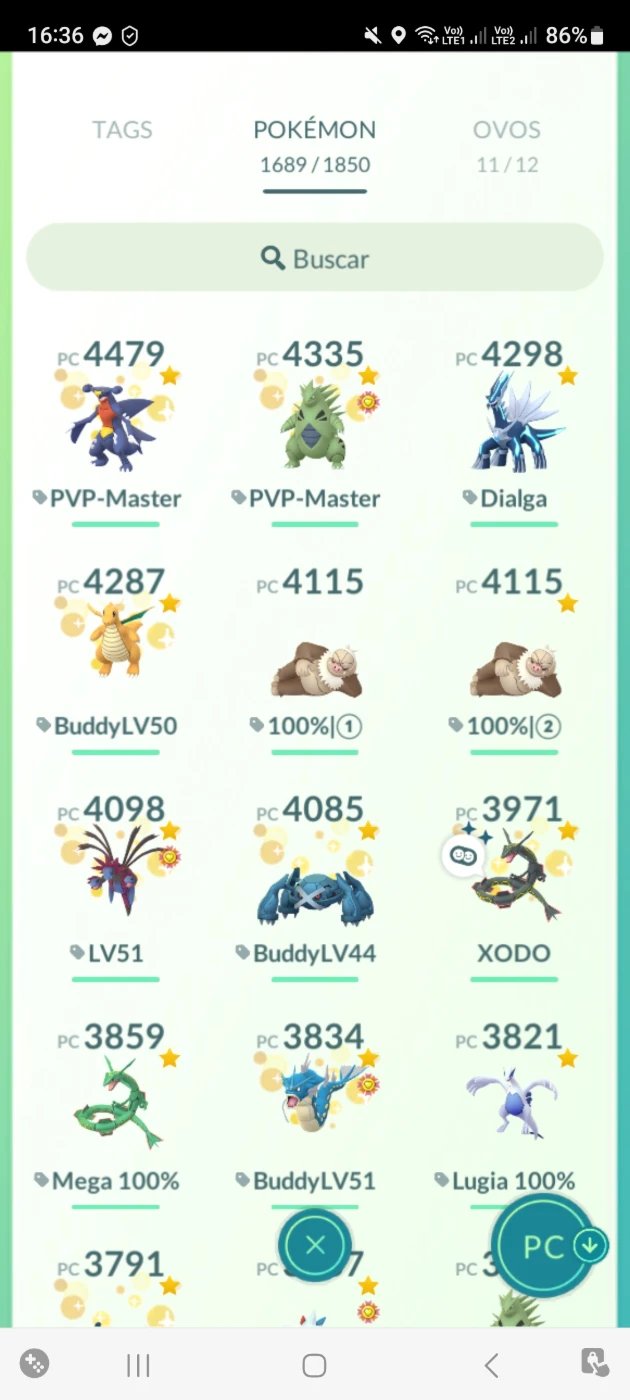Tap the Buscar search field
Image resolution: width=630 pixels, height=1400 pixels.
[315, 258]
